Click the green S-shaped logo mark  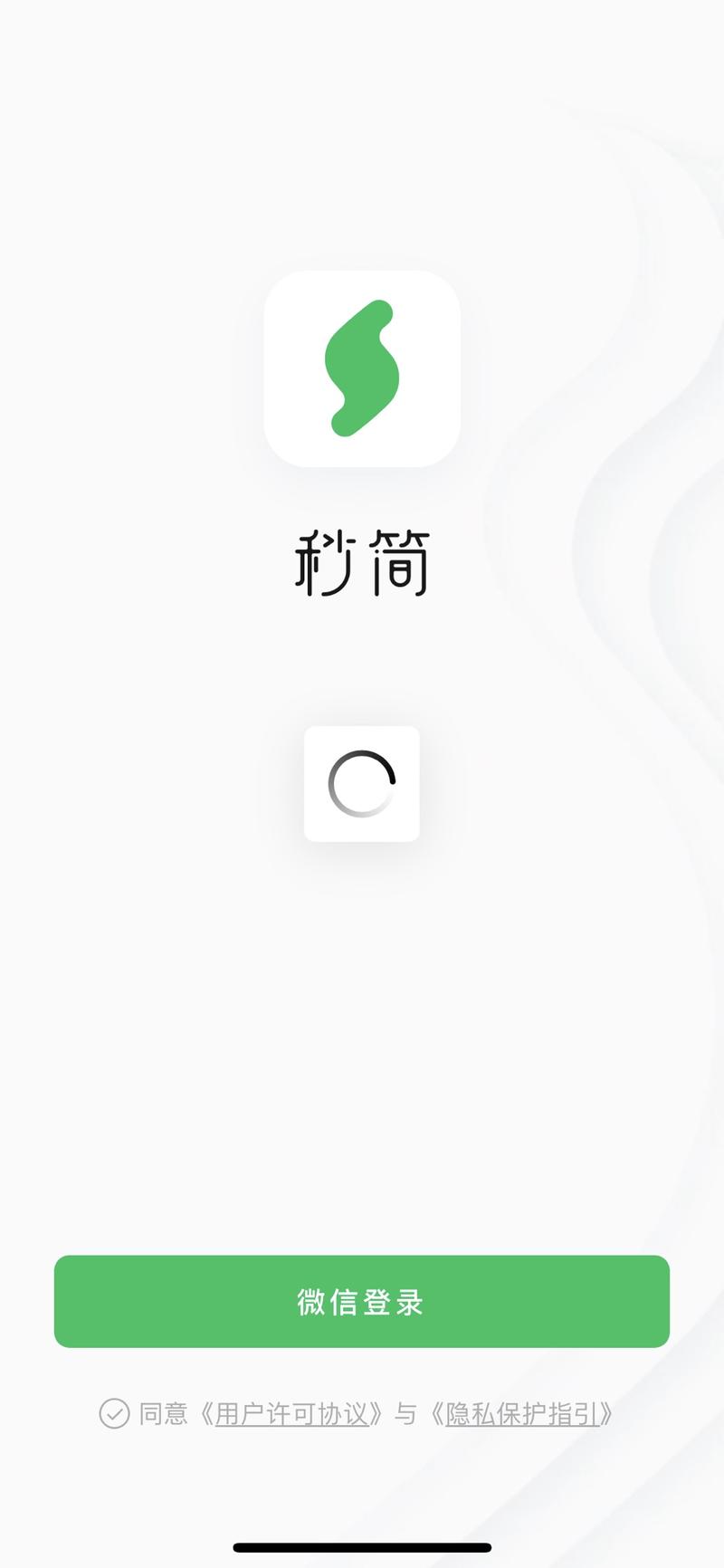click(362, 367)
